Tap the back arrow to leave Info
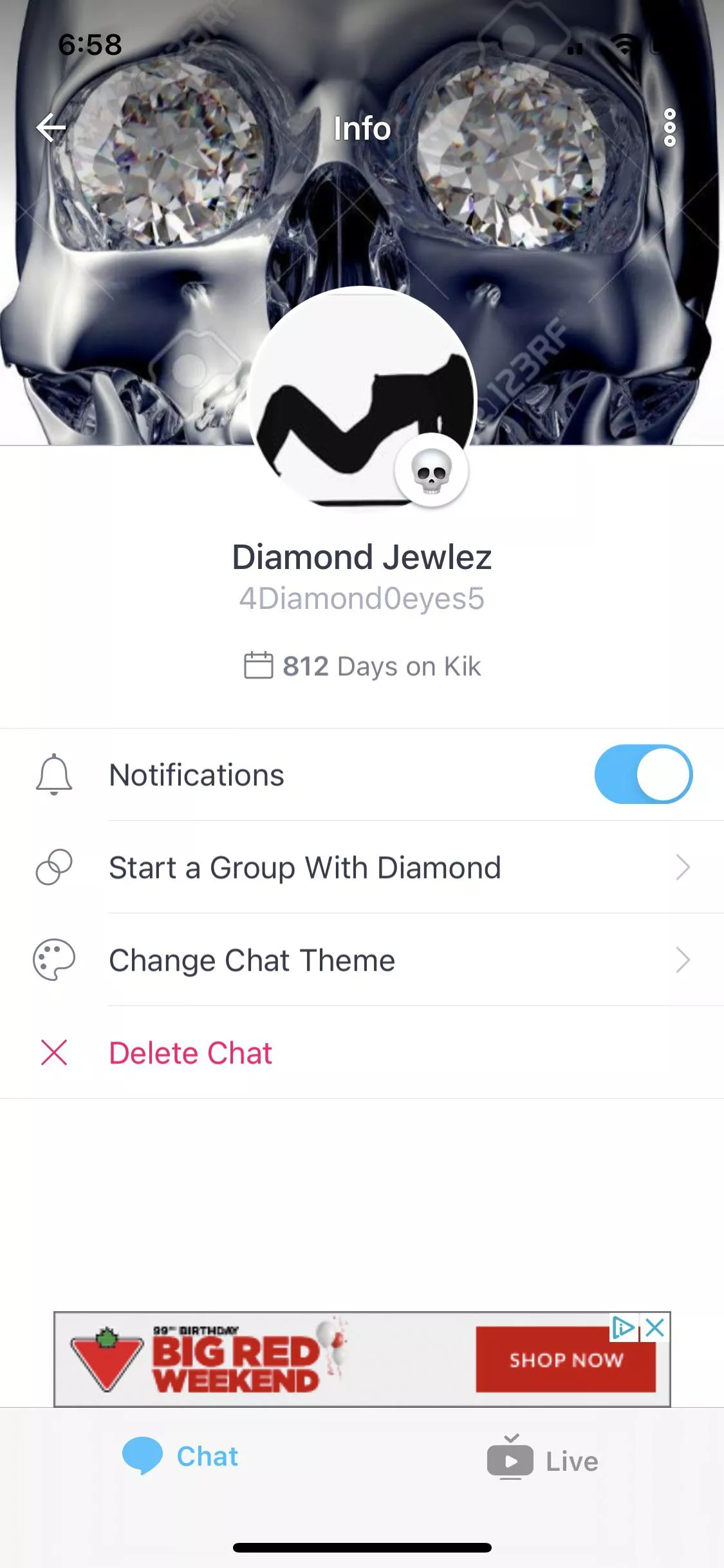 click(x=51, y=127)
